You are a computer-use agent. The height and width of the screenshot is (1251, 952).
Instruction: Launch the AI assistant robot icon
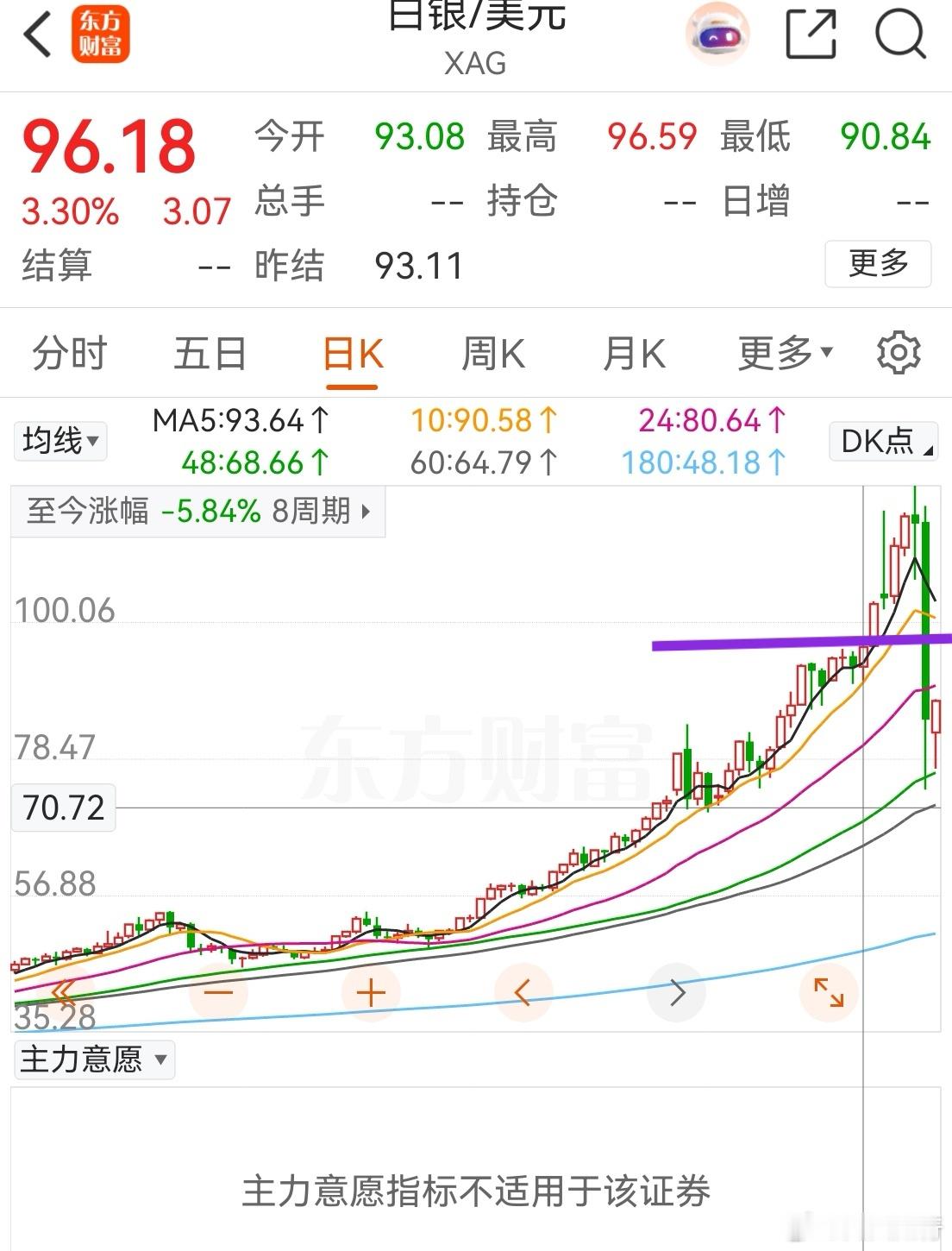(x=718, y=35)
